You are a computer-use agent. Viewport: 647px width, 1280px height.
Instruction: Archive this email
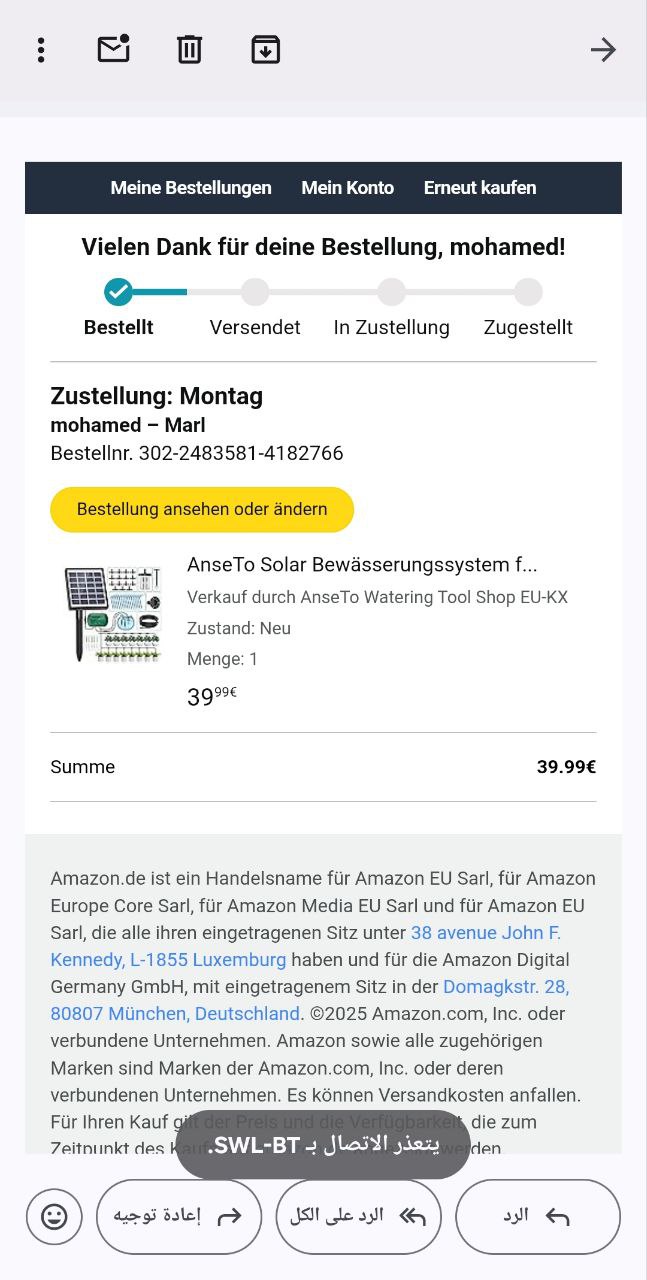click(x=265, y=49)
